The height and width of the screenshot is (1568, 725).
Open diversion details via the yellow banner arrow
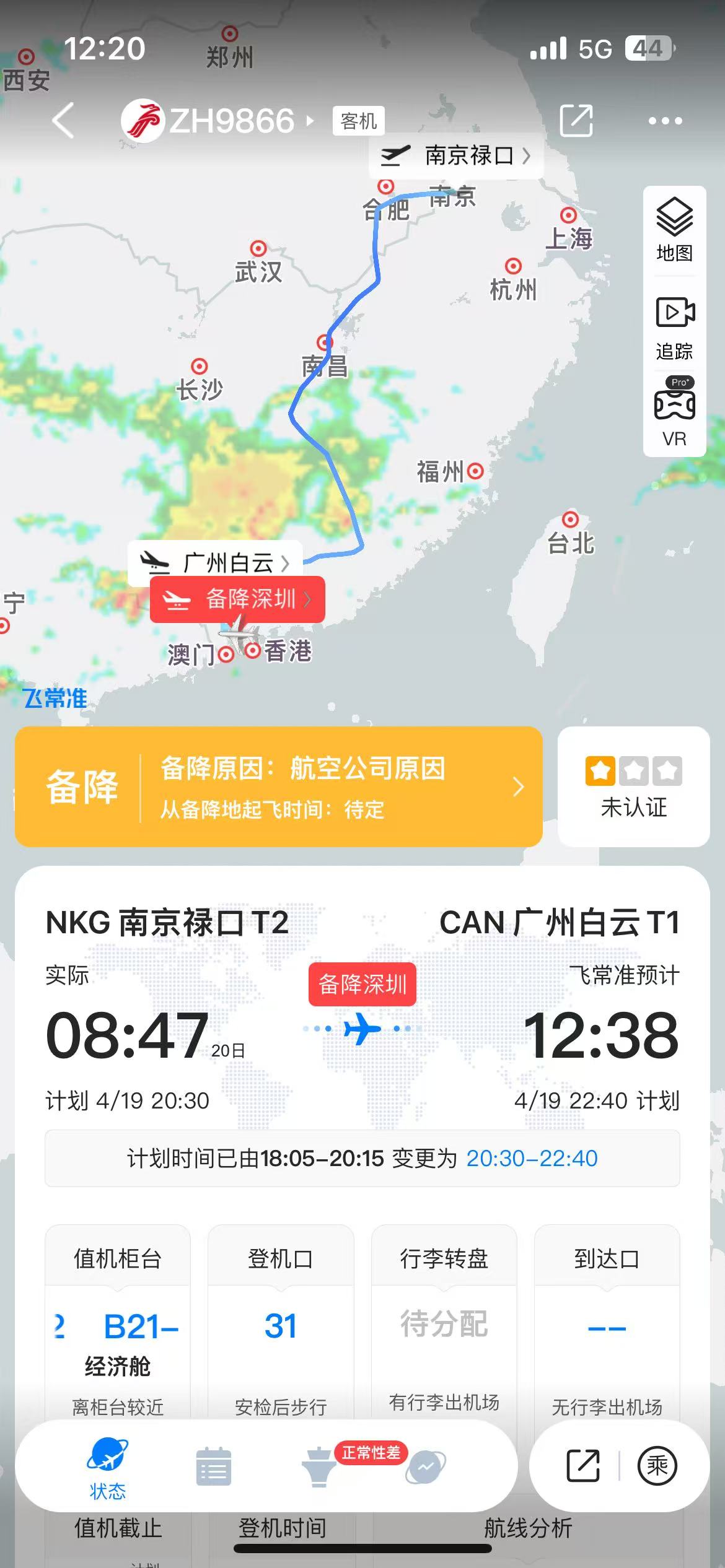(x=518, y=786)
